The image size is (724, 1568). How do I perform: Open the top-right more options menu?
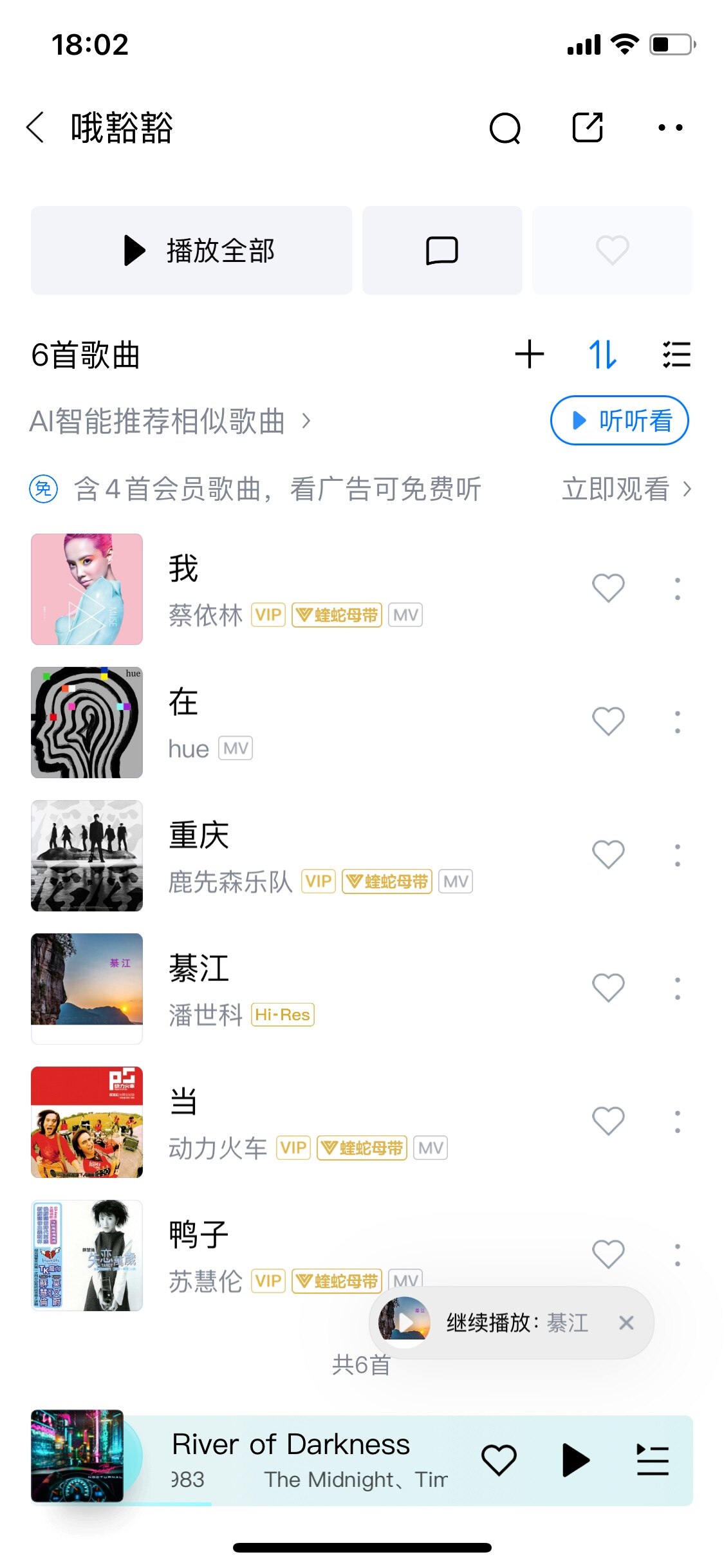[670, 127]
